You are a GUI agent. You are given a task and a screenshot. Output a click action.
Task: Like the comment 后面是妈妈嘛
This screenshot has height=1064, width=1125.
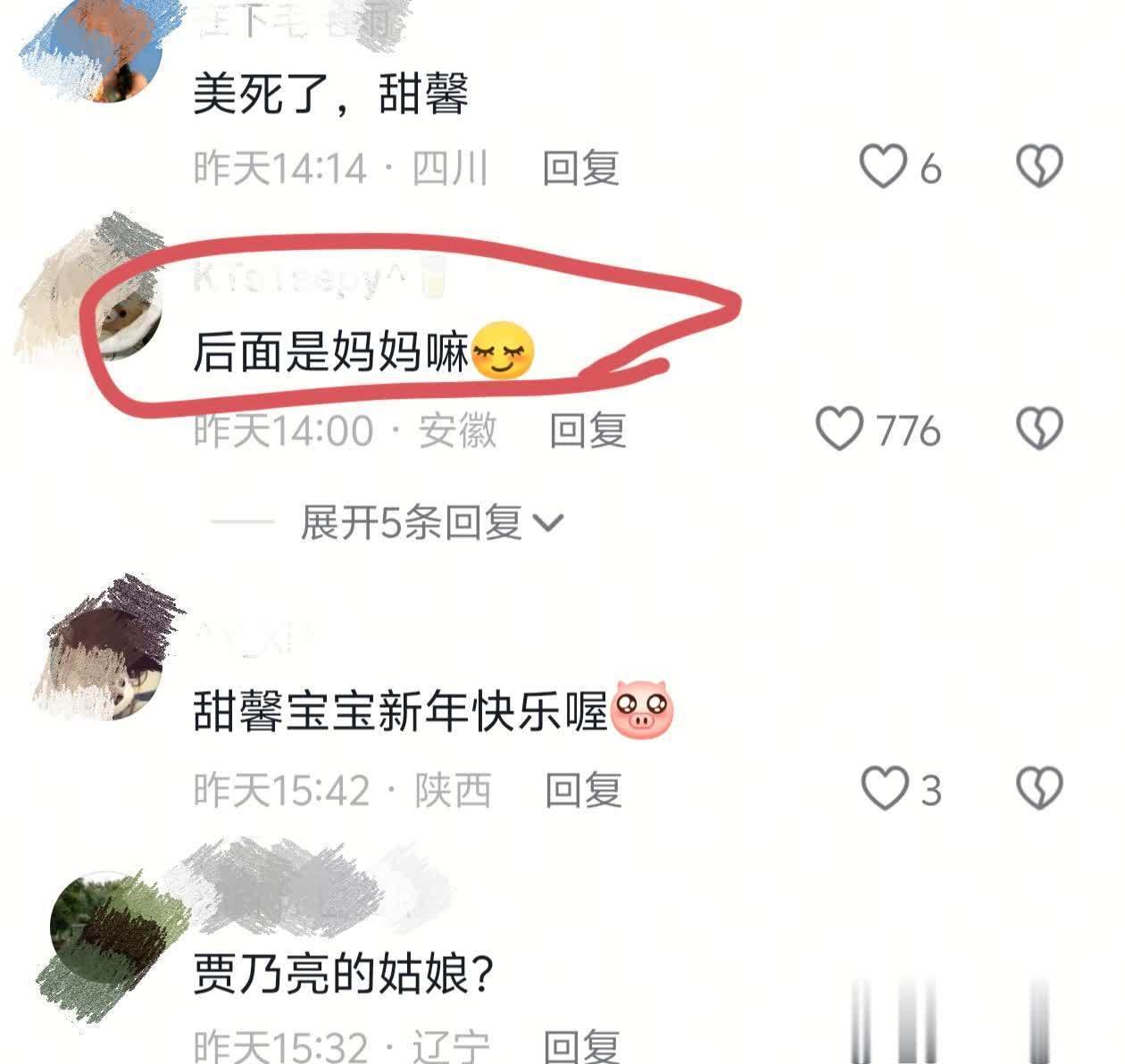(x=840, y=429)
